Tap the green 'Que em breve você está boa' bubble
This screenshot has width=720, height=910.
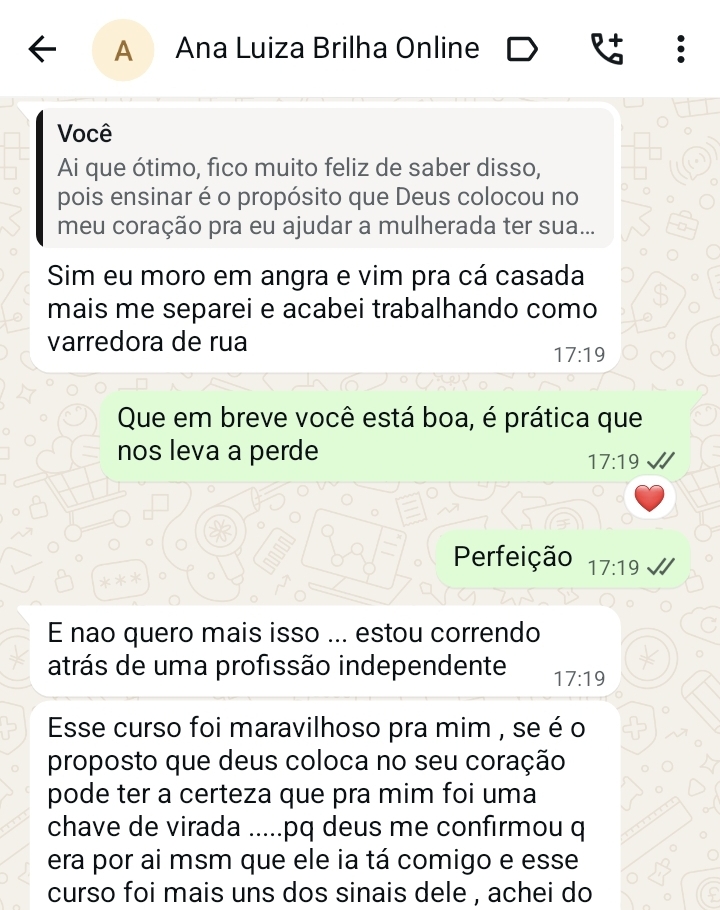(x=390, y=434)
